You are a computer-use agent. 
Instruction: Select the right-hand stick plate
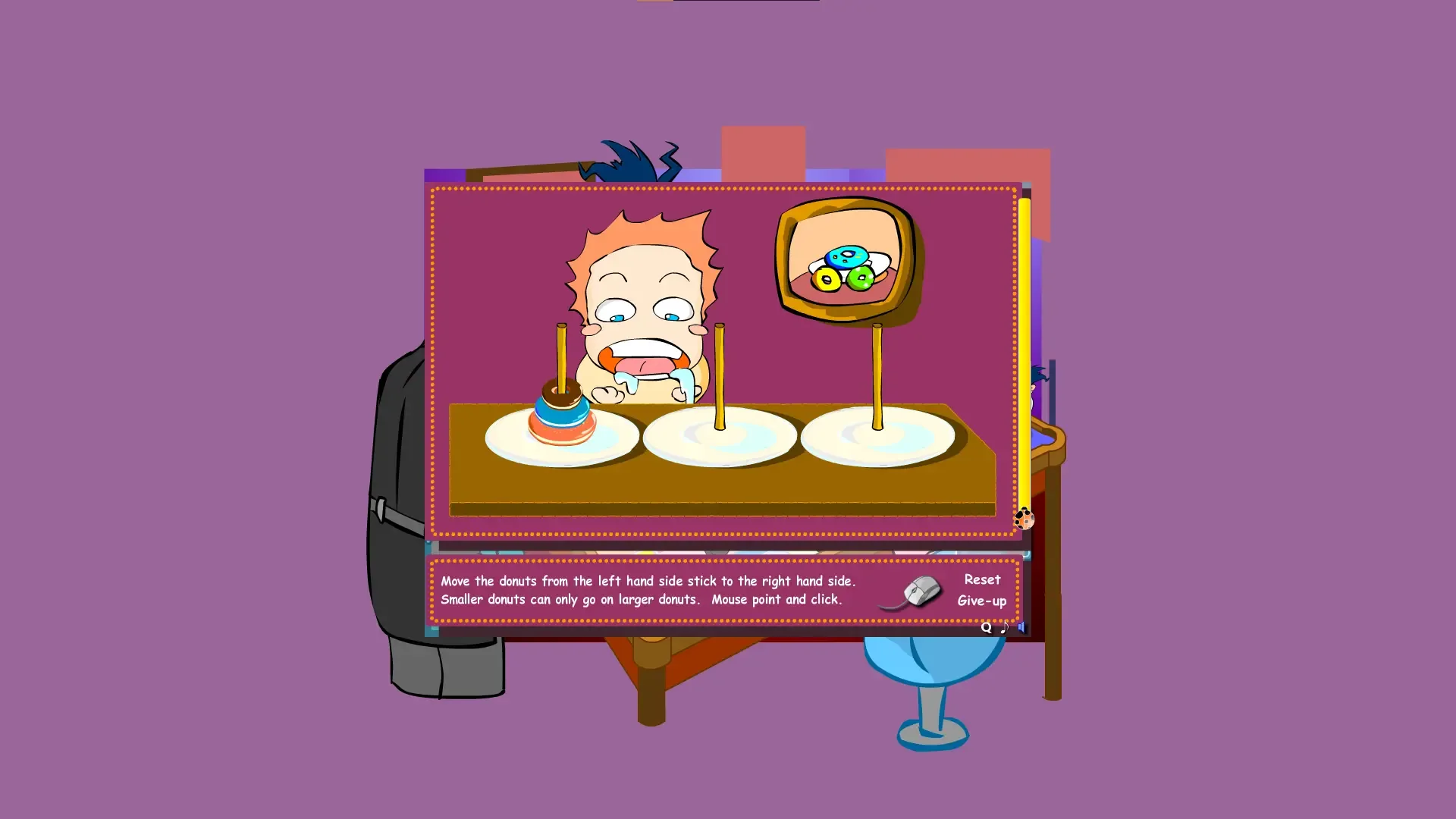[x=877, y=437]
